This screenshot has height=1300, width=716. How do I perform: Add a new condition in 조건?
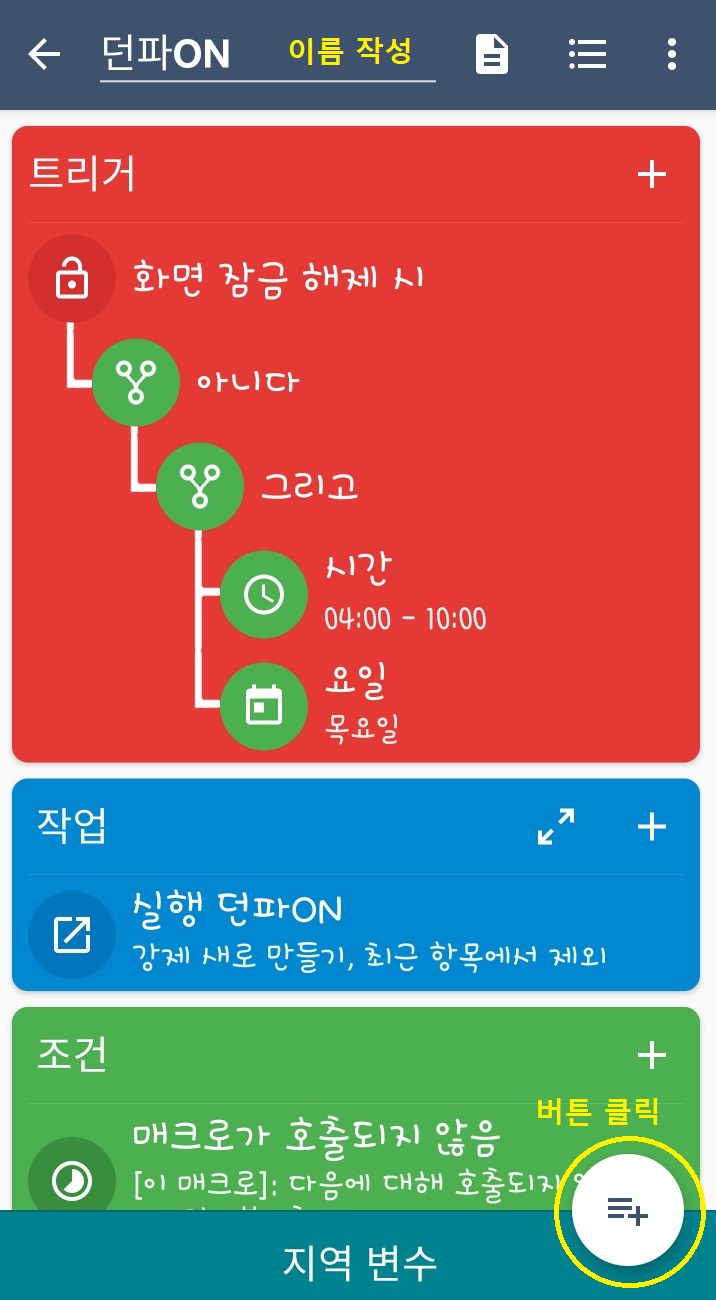(651, 1055)
